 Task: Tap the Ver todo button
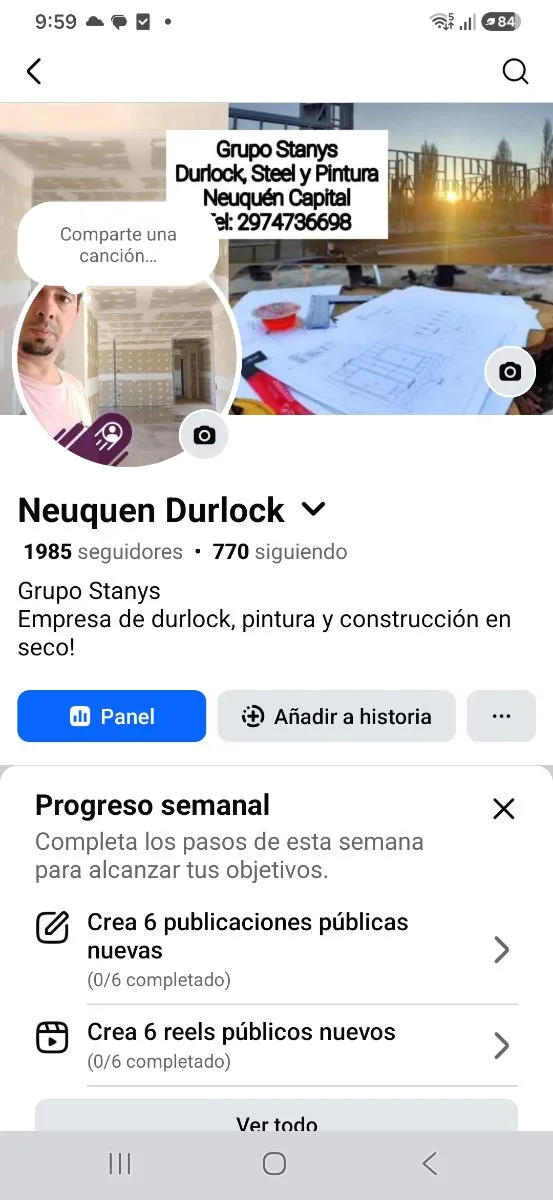276,1117
